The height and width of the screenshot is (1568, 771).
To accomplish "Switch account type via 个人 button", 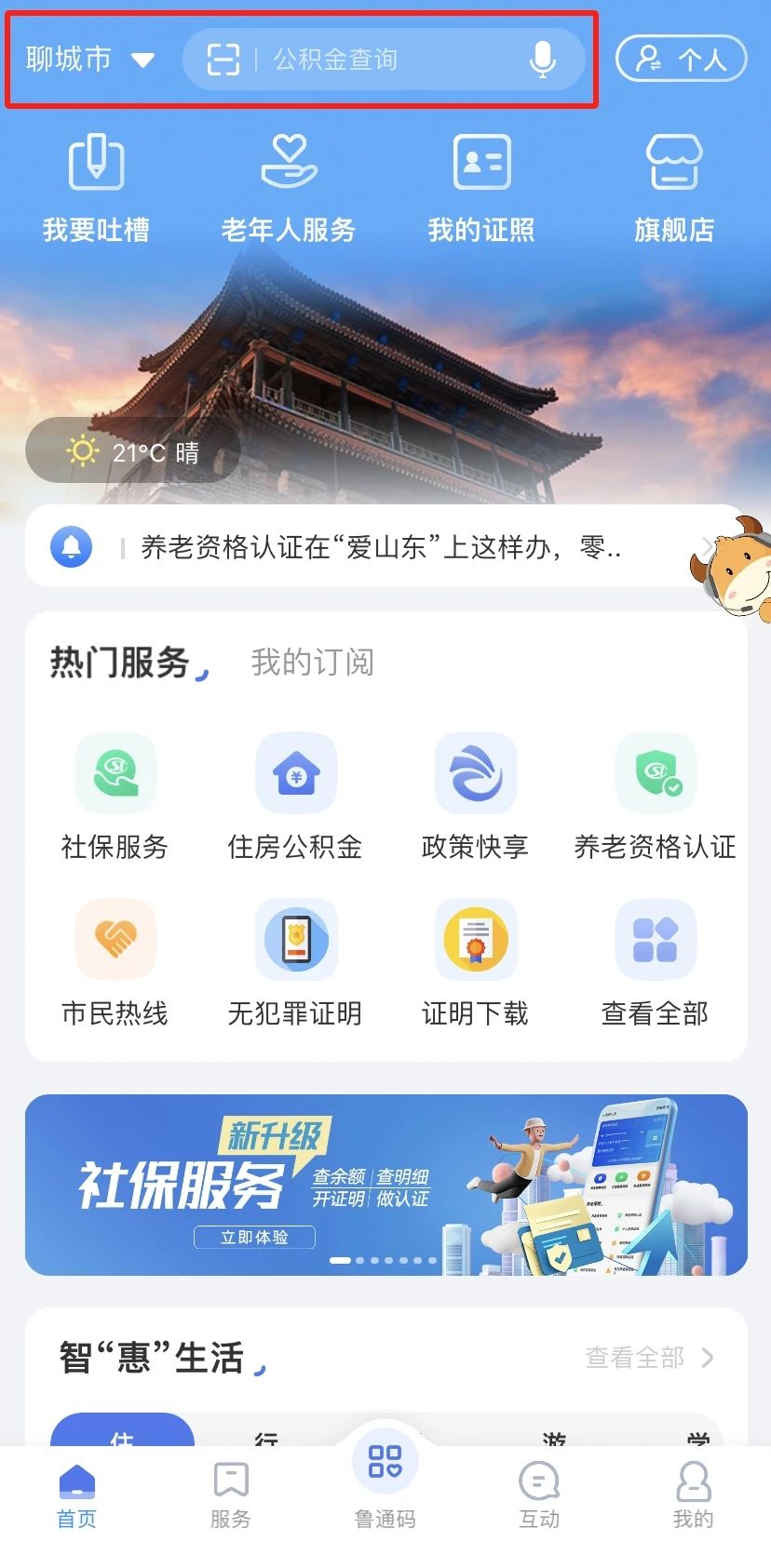I will pyautogui.click(x=682, y=60).
